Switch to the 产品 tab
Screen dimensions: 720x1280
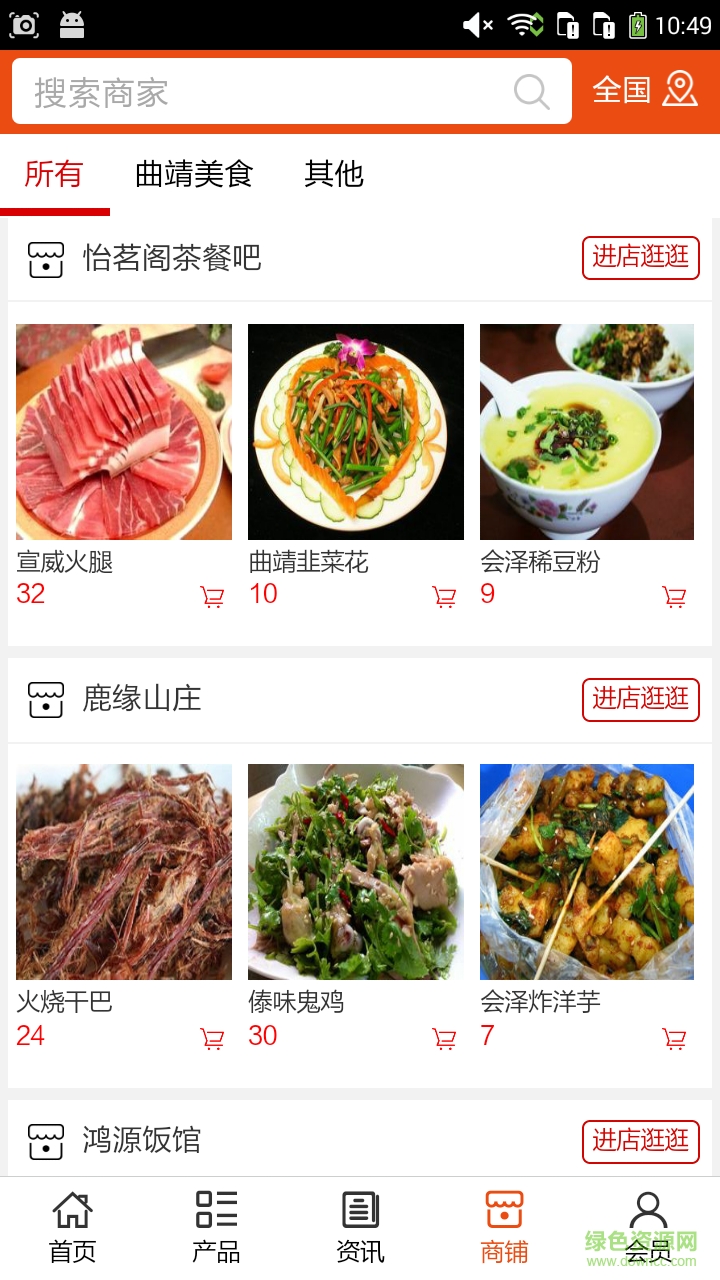(x=216, y=1228)
